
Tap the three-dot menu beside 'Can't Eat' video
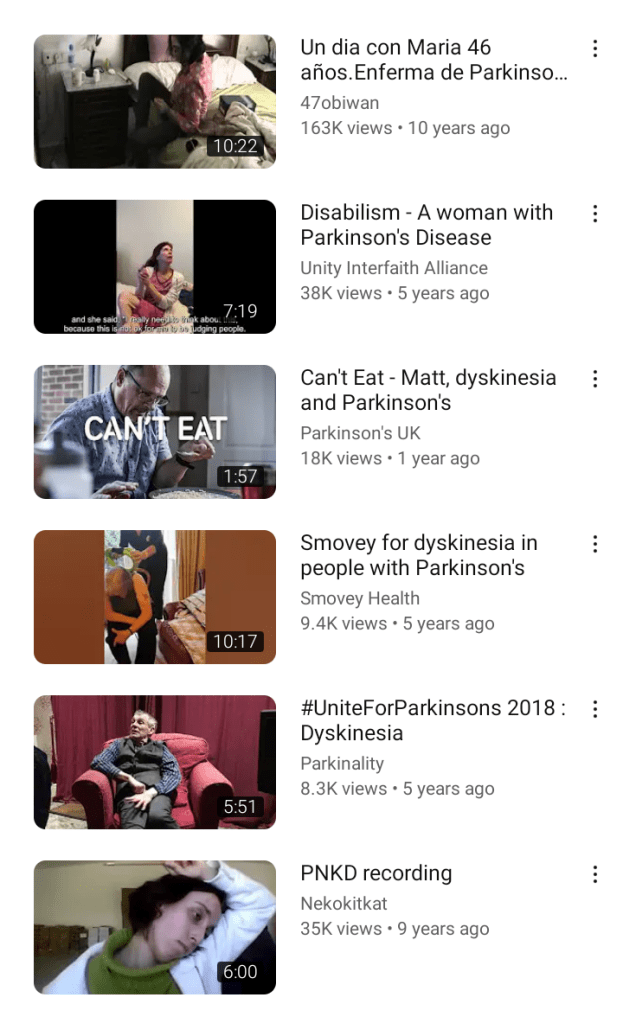click(x=595, y=379)
